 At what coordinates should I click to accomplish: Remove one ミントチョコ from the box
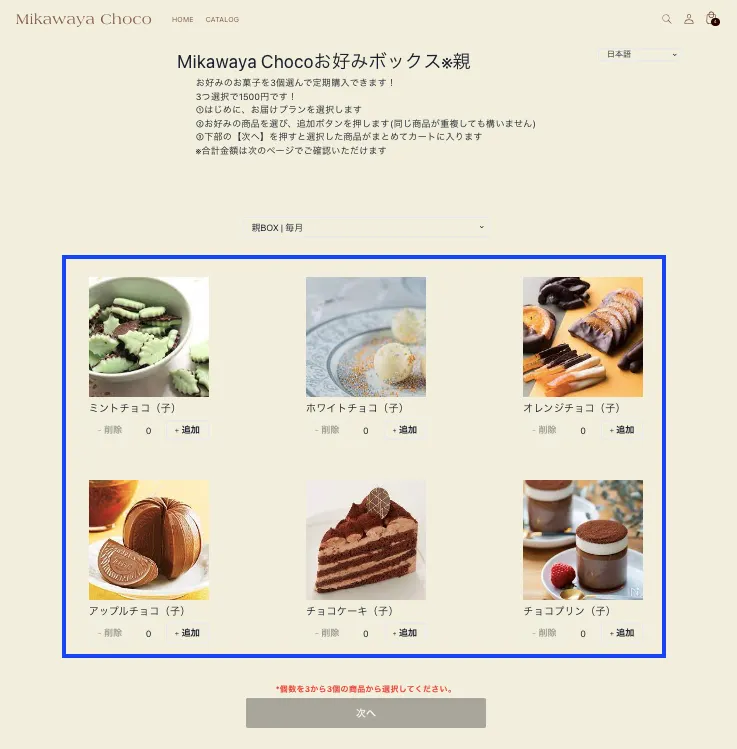point(111,430)
